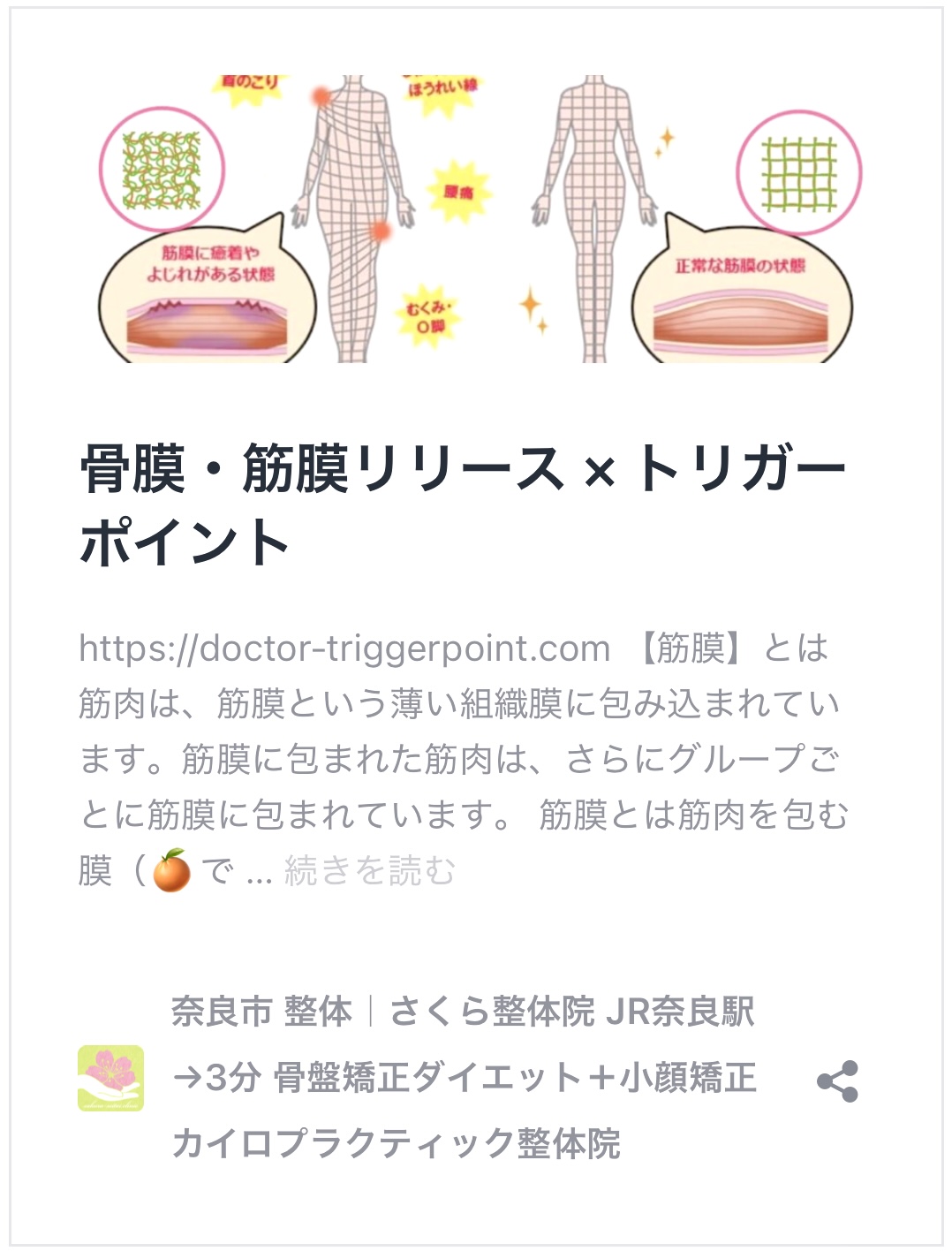Share this post via the share icon
The height and width of the screenshot is (1251, 952).
(837, 1080)
